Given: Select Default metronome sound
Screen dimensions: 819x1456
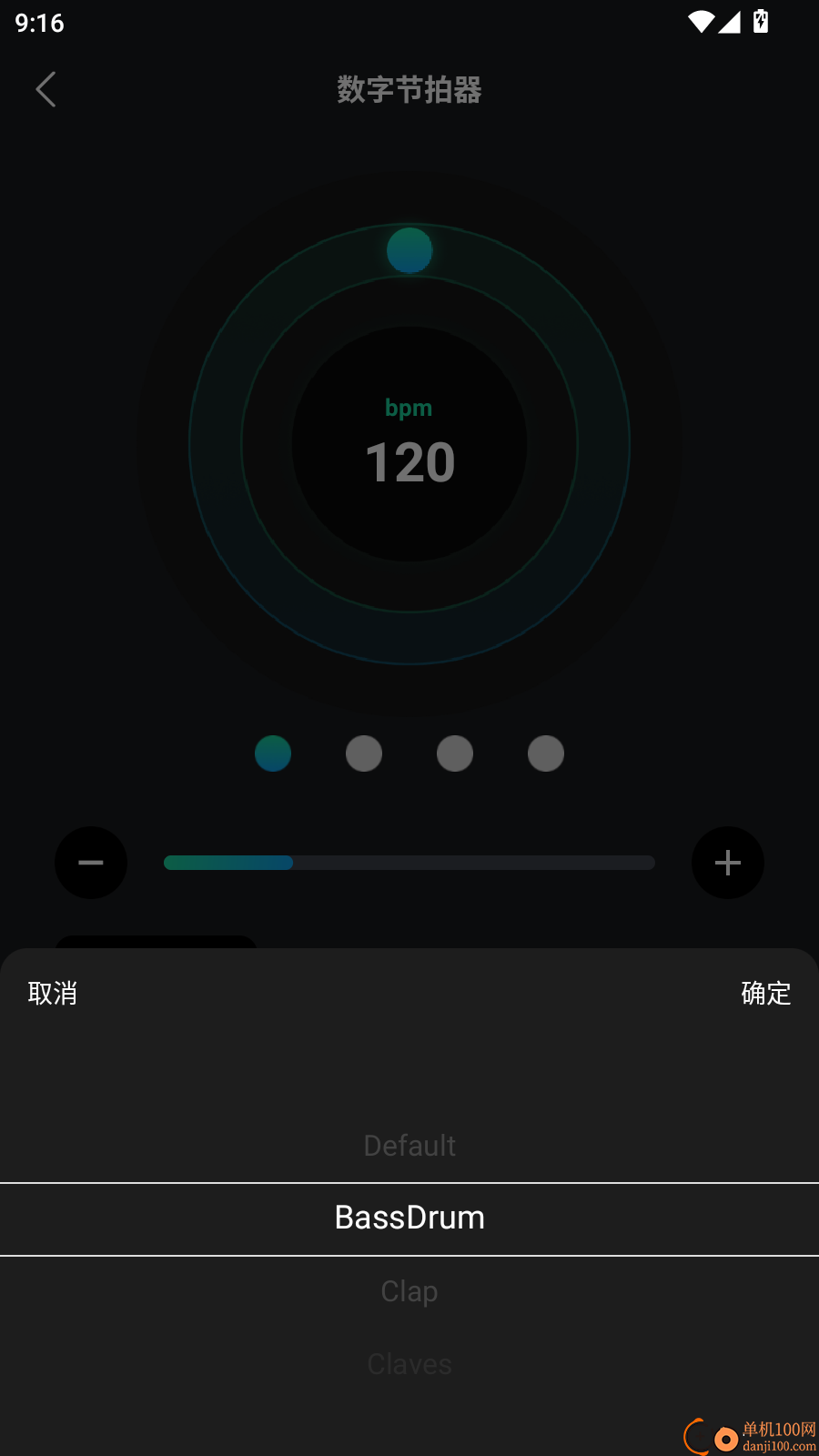Looking at the screenshot, I should point(409,1146).
